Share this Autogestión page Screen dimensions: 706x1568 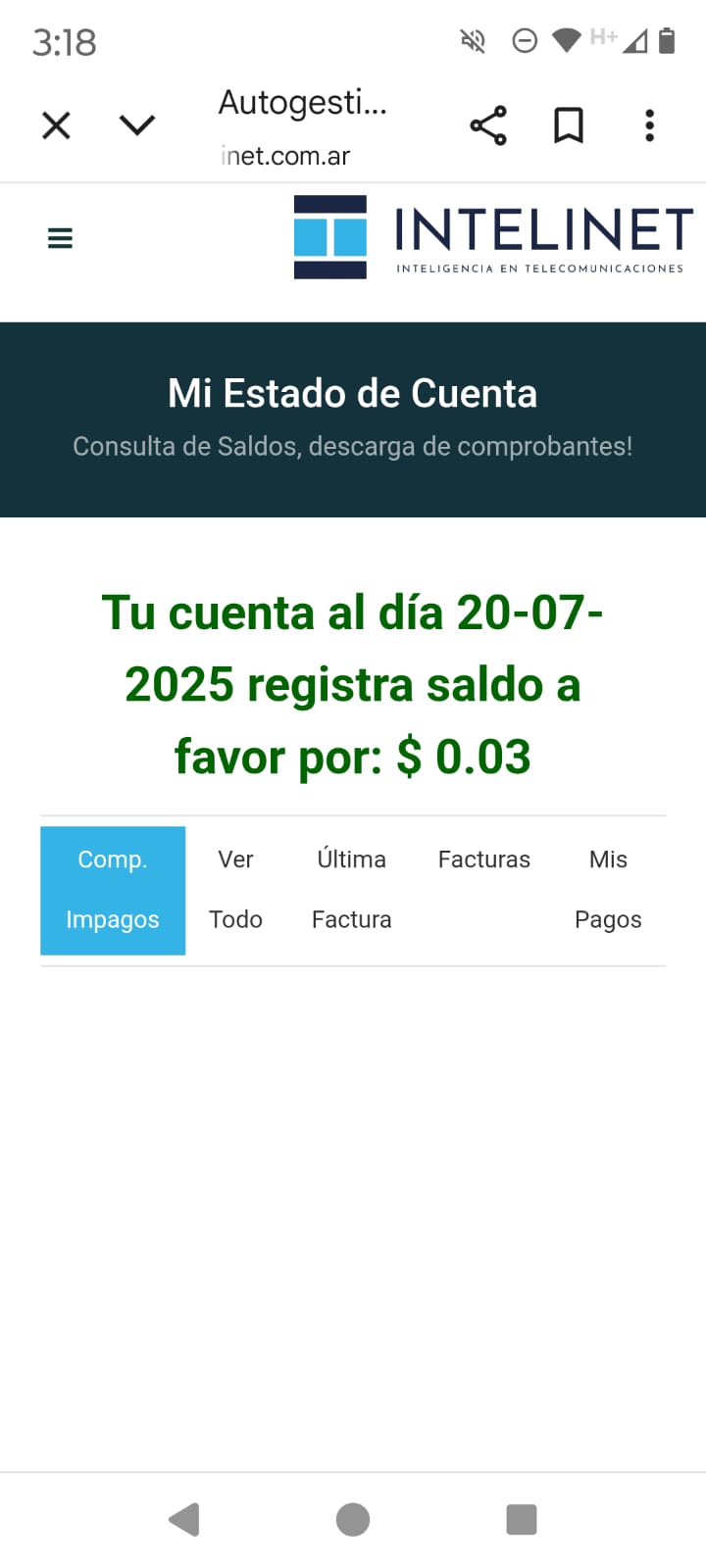coord(488,125)
